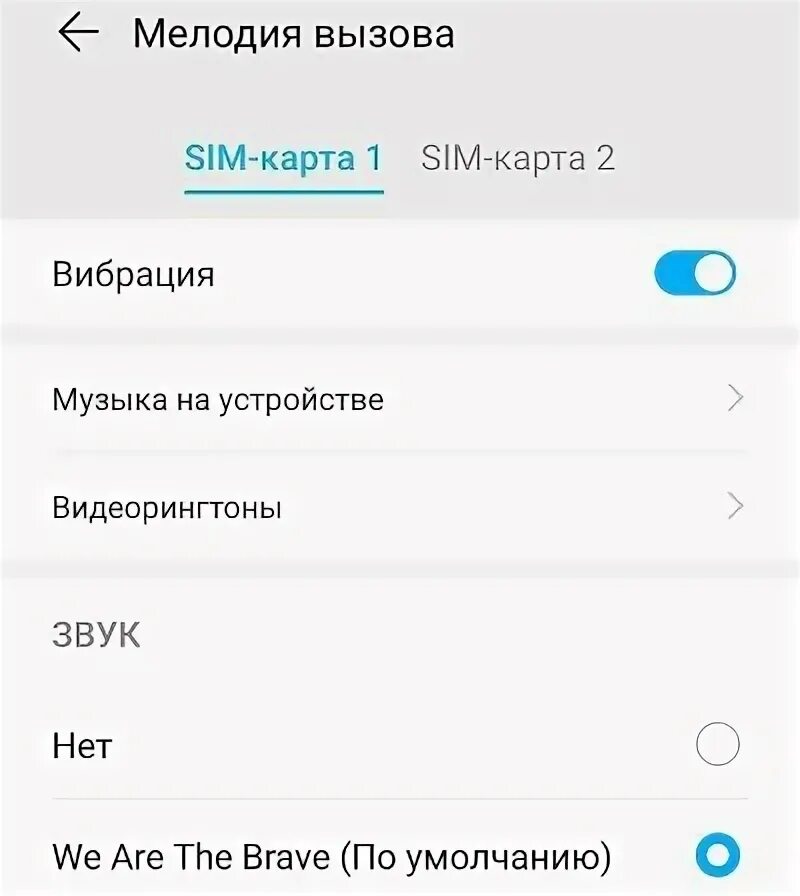Screen dimensions: 800x896
Task: Turn off the Вибрация switch
Action: [695, 273]
